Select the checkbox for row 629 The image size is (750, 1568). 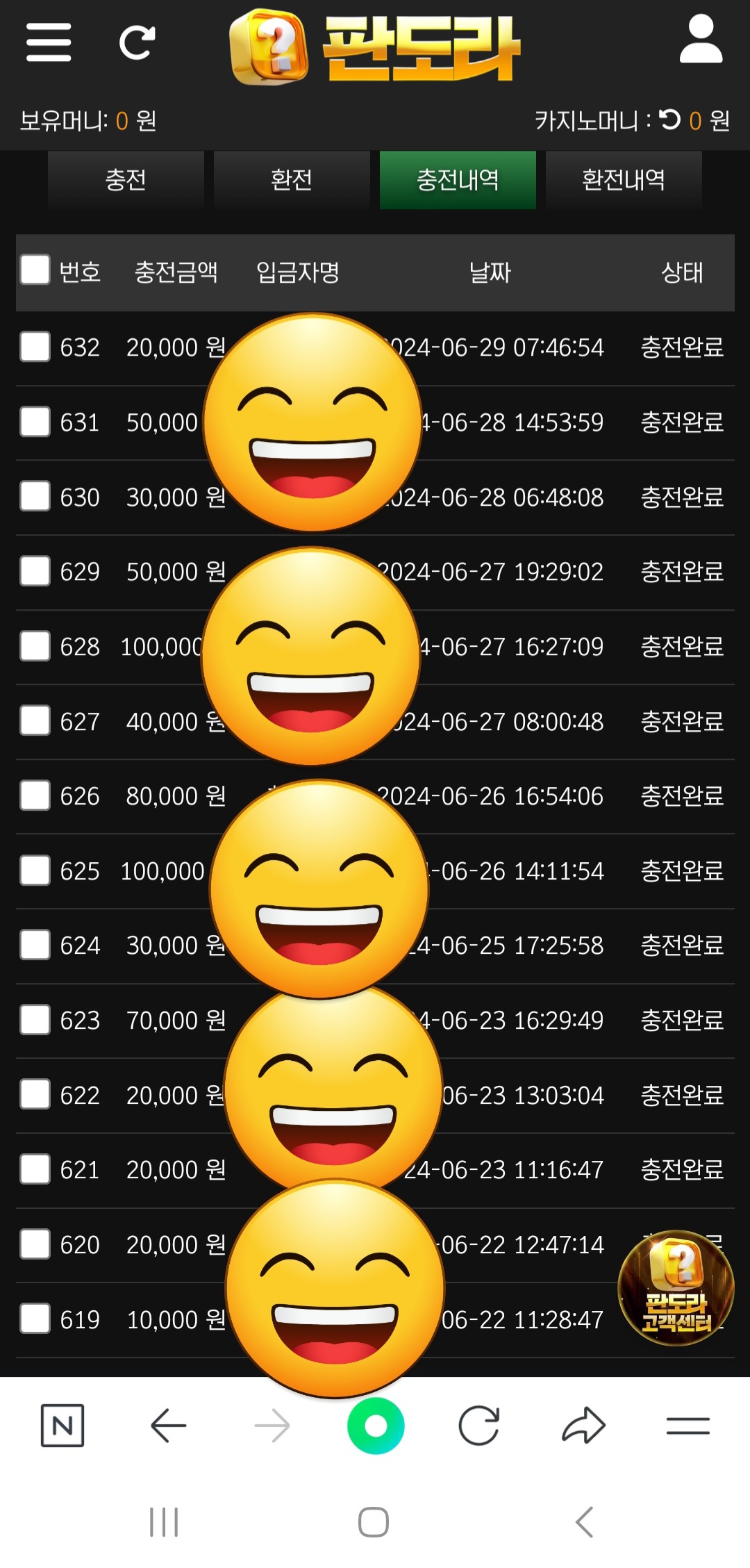click(35, 571)
